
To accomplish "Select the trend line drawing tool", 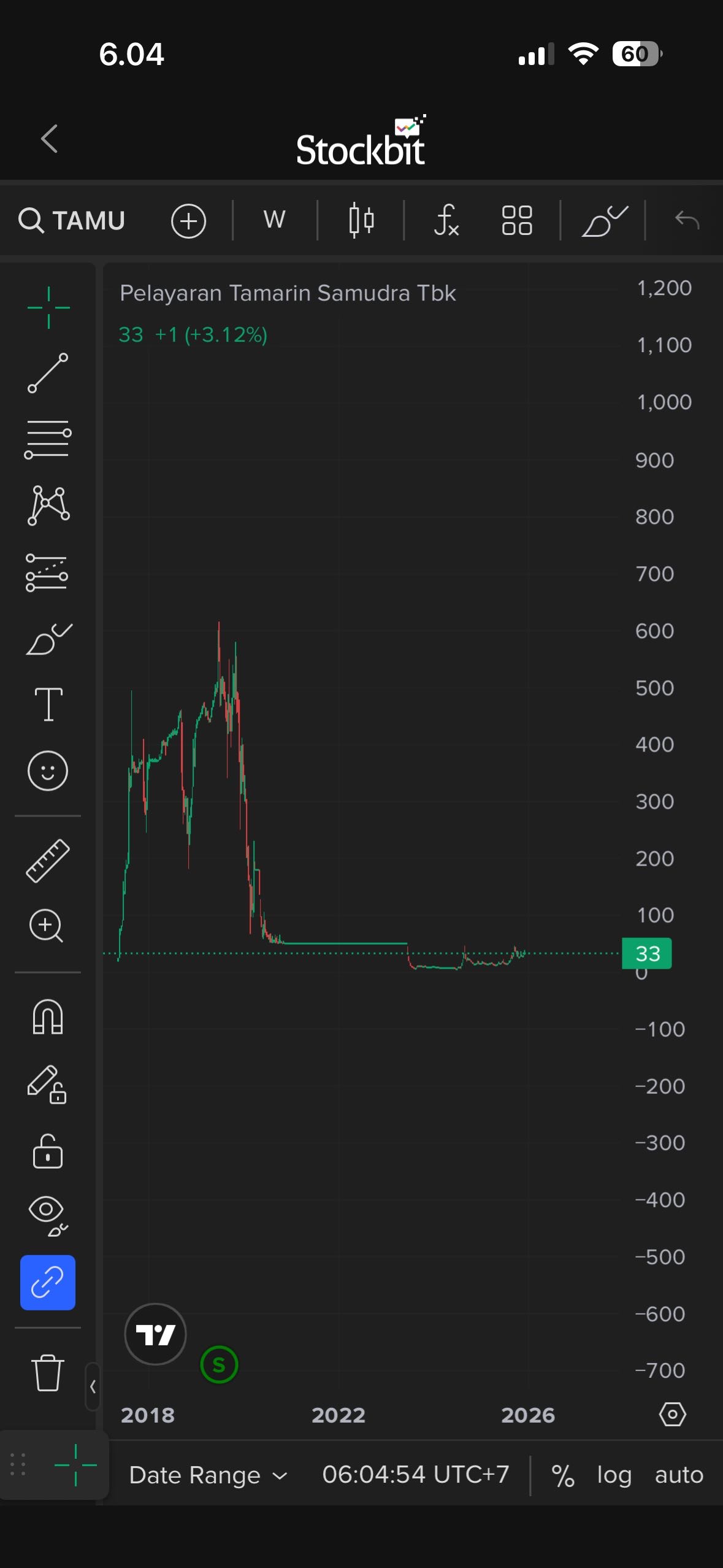I will coord(48,372).
